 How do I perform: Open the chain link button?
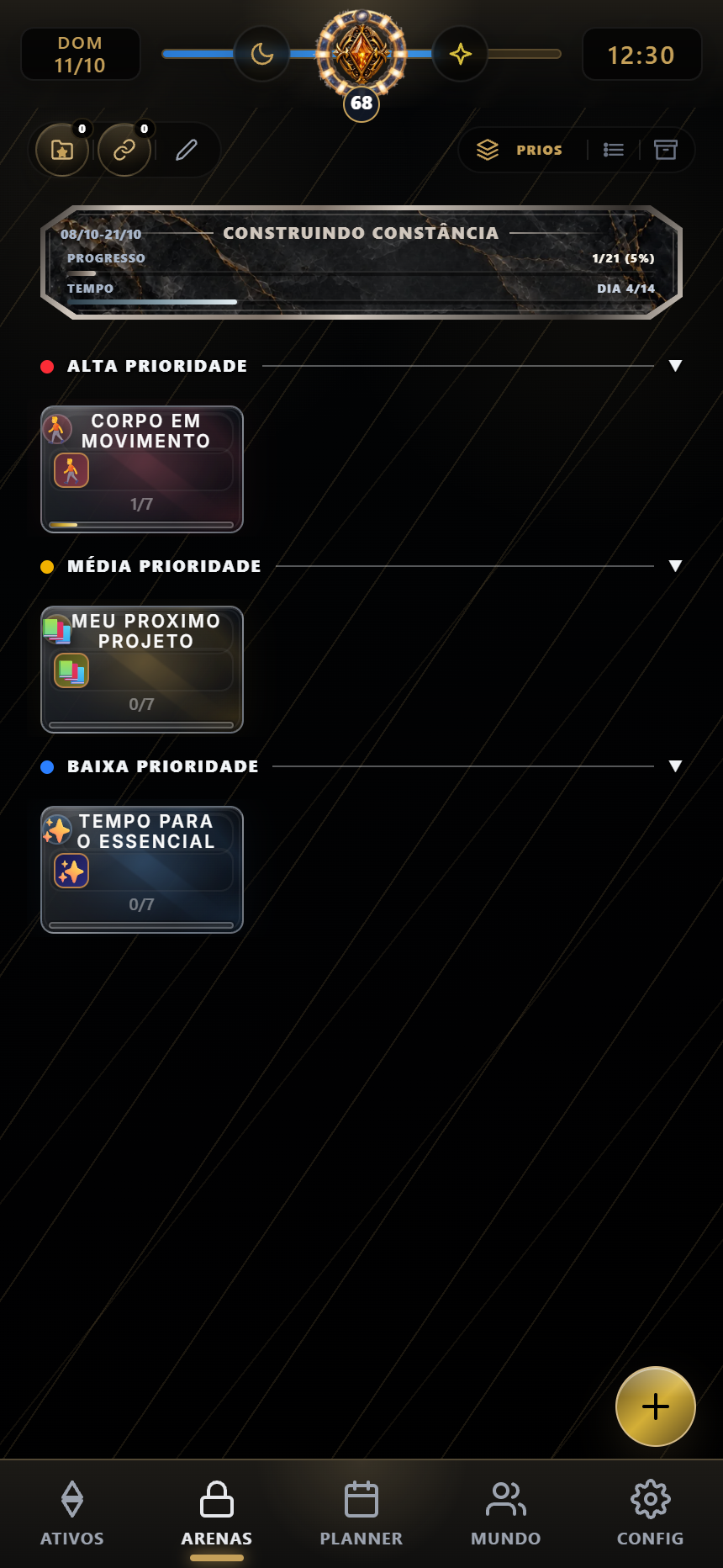124,150
